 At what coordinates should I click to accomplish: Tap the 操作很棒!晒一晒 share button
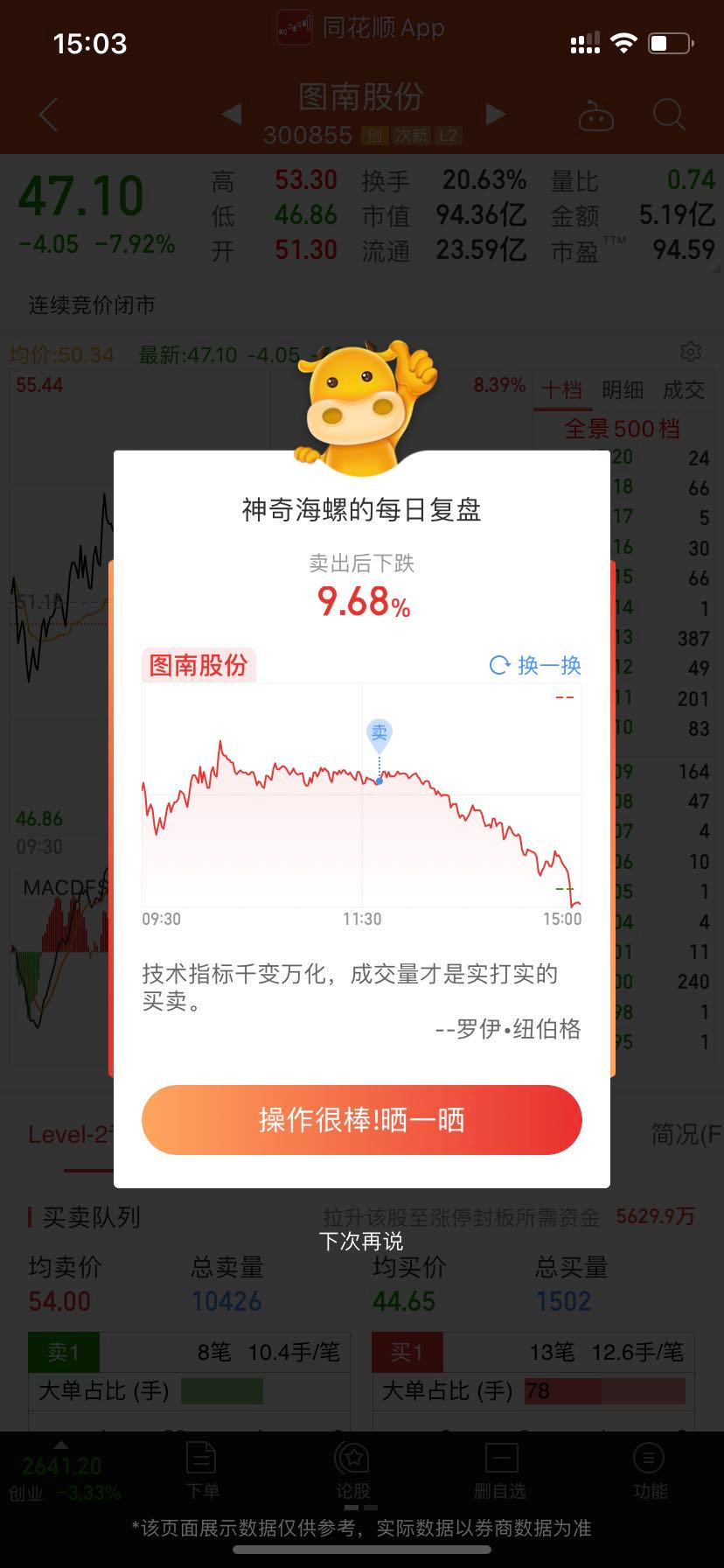coord(362,1120)
